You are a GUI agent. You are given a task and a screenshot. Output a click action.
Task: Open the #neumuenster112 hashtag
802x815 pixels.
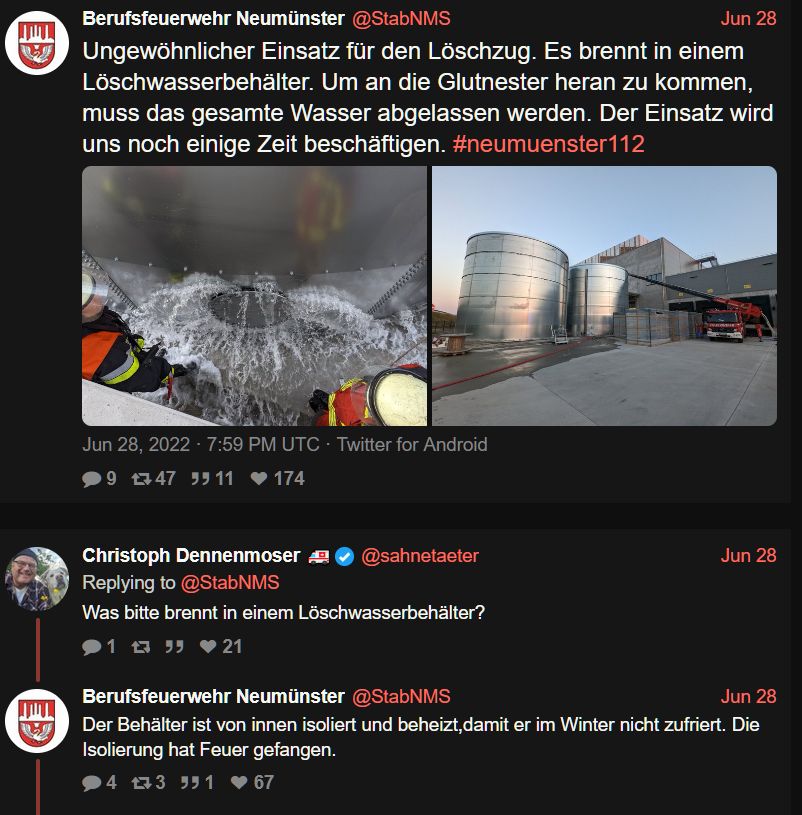548,144
